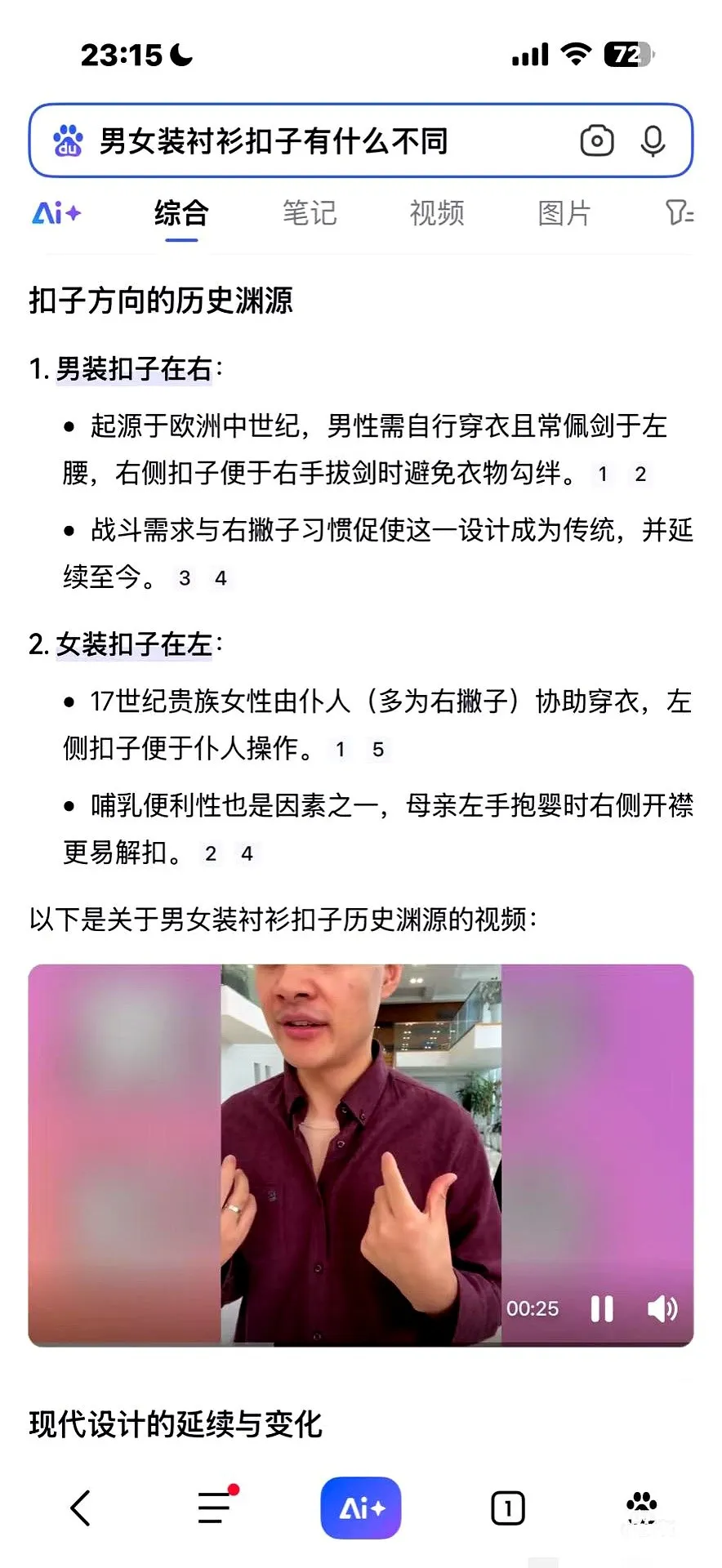Viewport: 722px width, 1568px height.
Task: Tap the center Ai+ button
Action: (360, 1508)
